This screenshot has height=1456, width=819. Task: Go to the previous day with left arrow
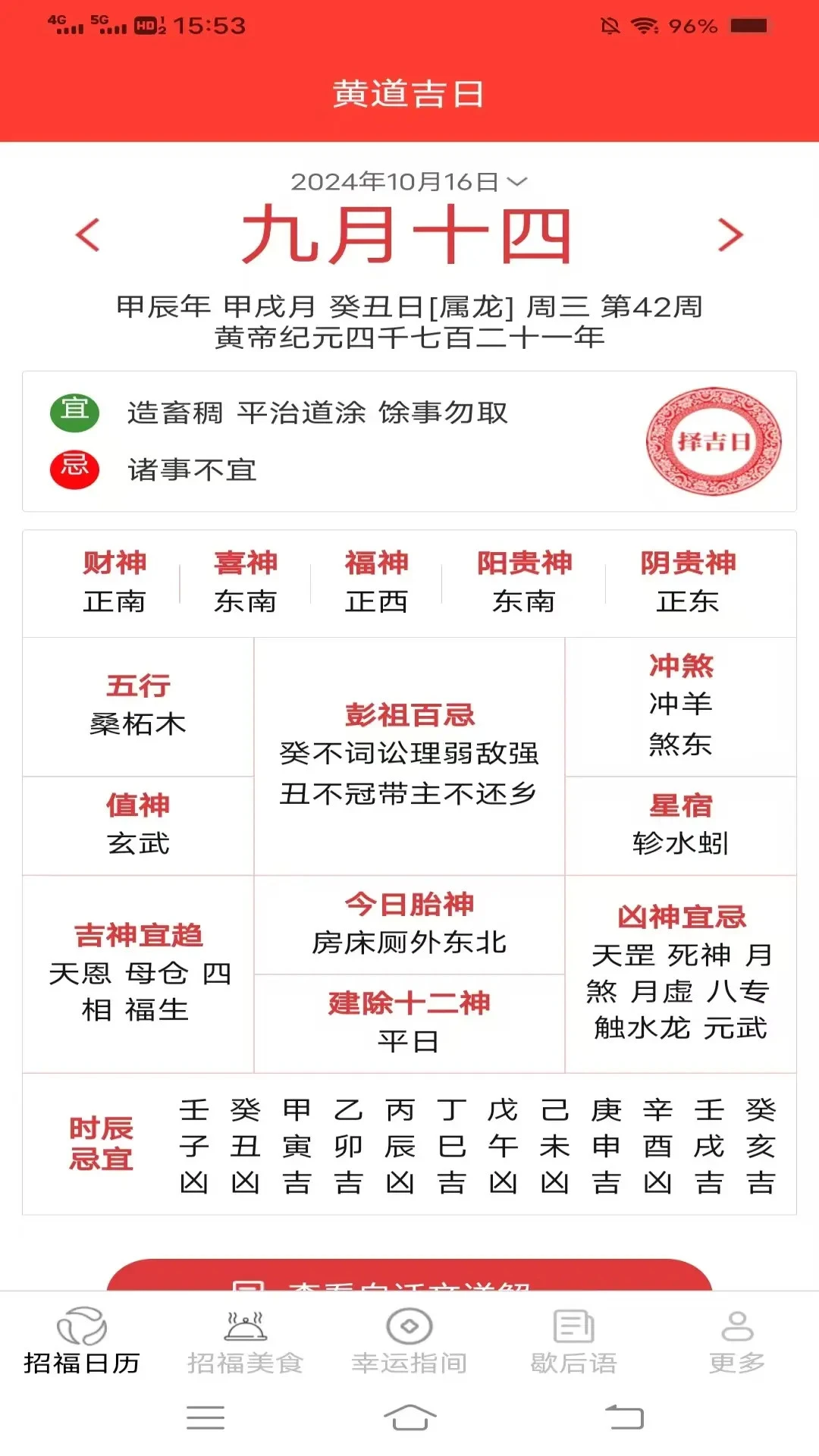(87, 236)
